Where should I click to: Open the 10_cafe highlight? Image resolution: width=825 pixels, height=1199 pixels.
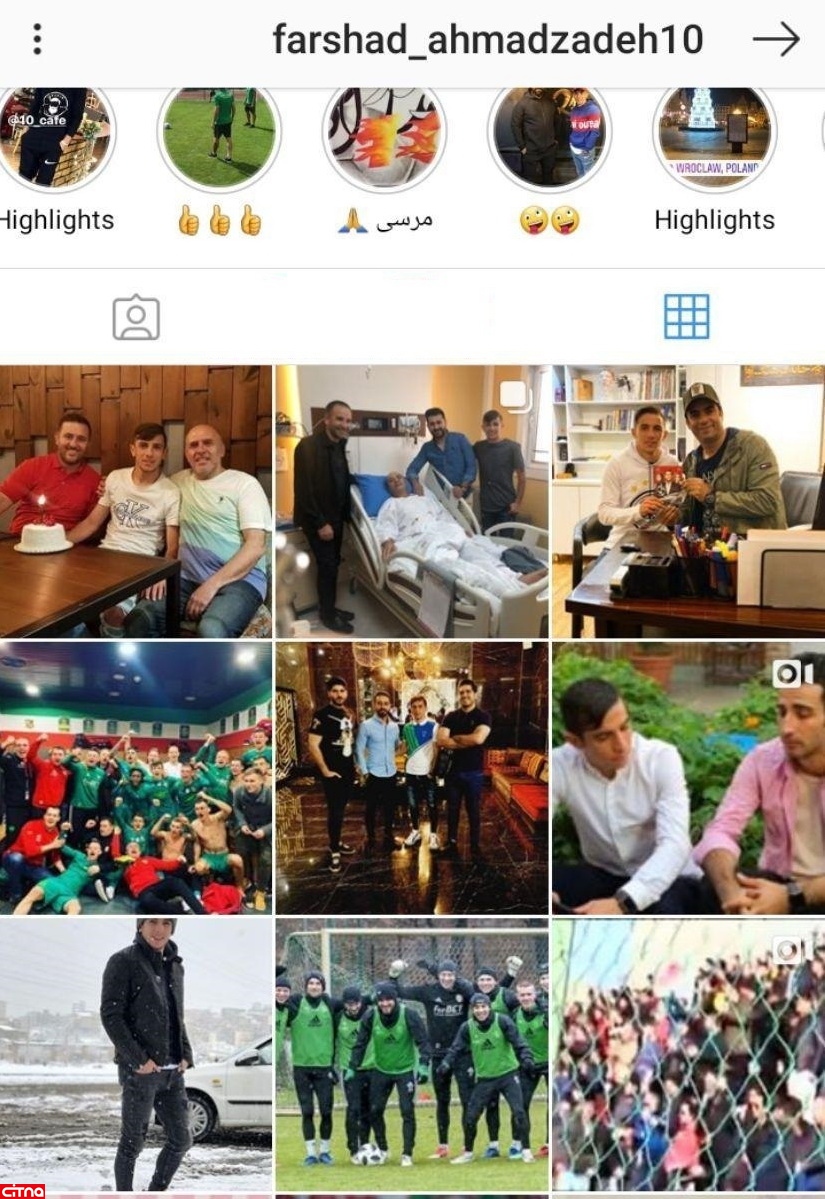pos(55,137)
